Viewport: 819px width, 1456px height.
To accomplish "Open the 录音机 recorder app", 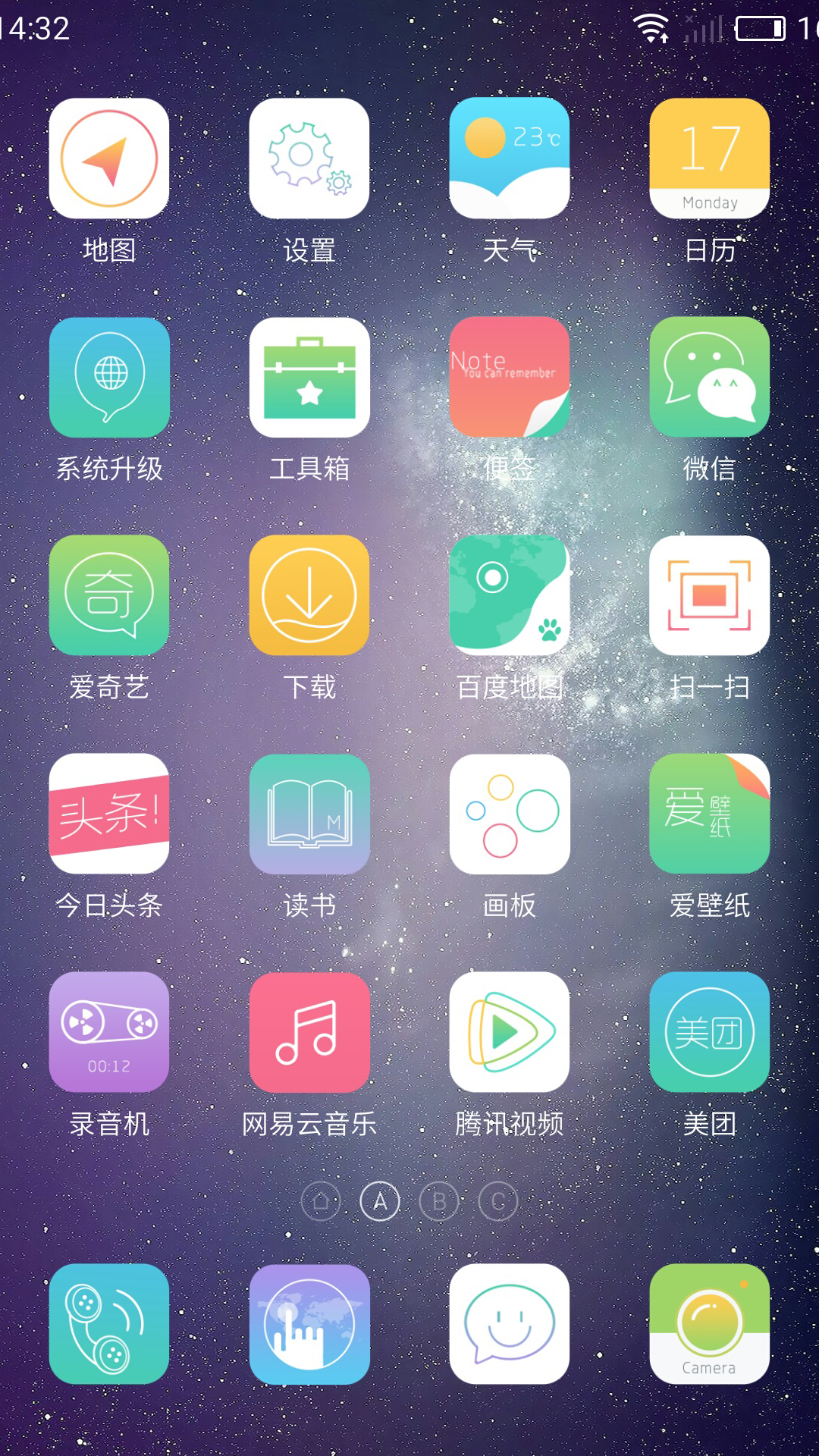I will tap(109, 1032).
